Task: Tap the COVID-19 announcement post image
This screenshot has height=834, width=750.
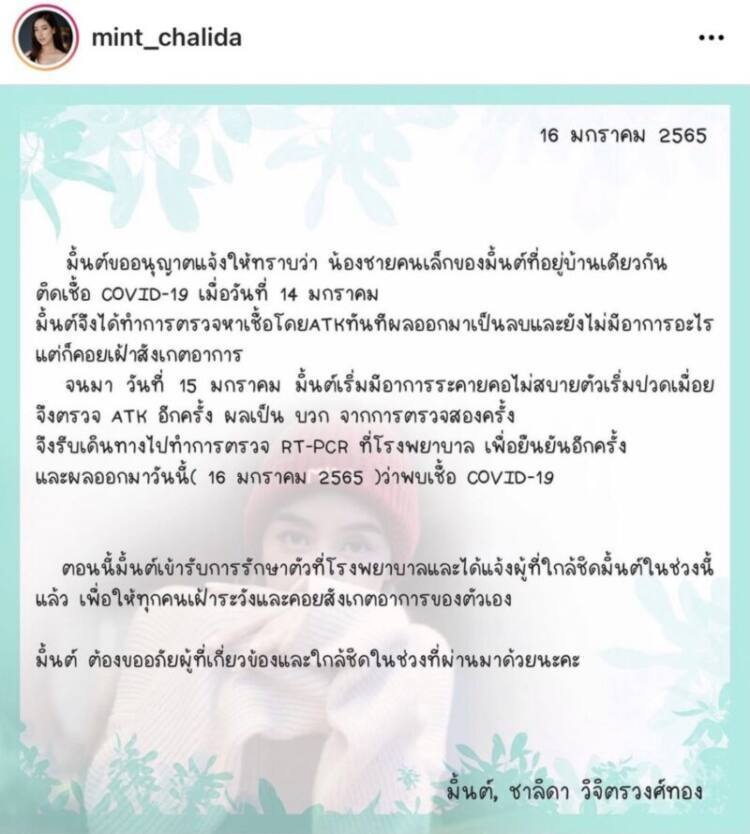Action: (375, 460)
